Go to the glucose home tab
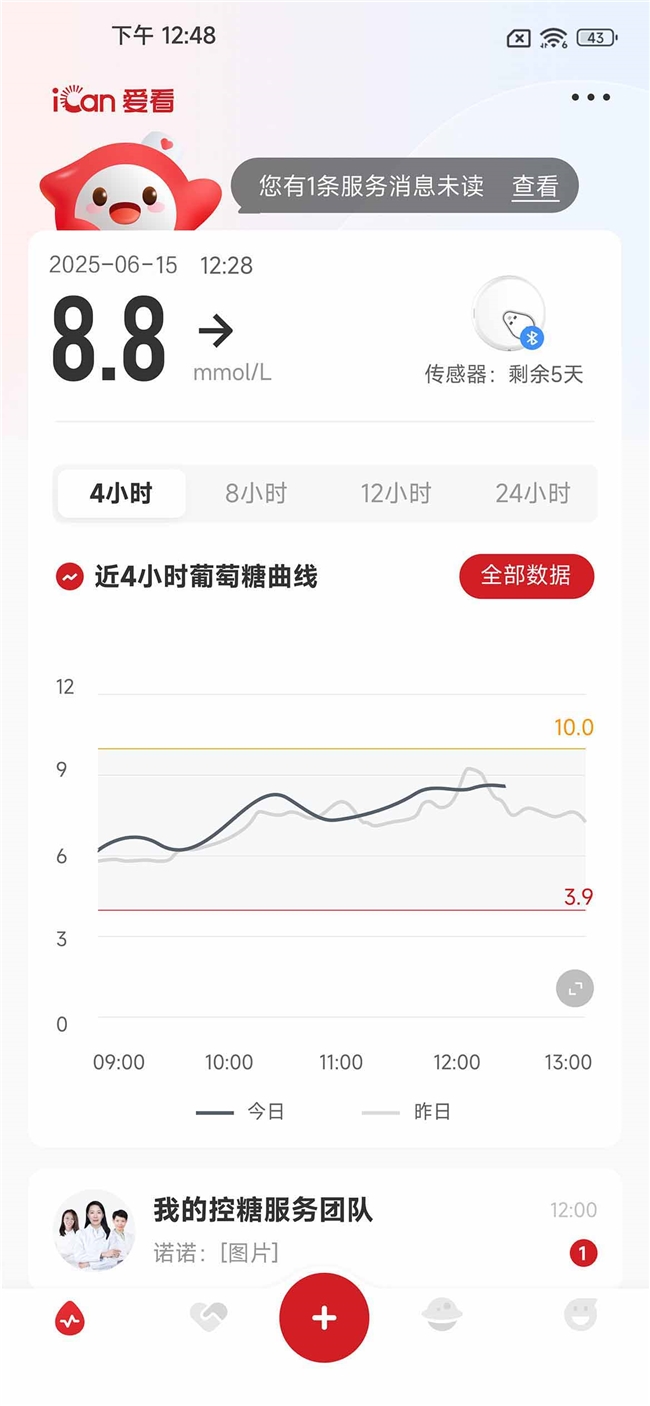The width and height of the screenshot is (650, 1406). 70,1319
